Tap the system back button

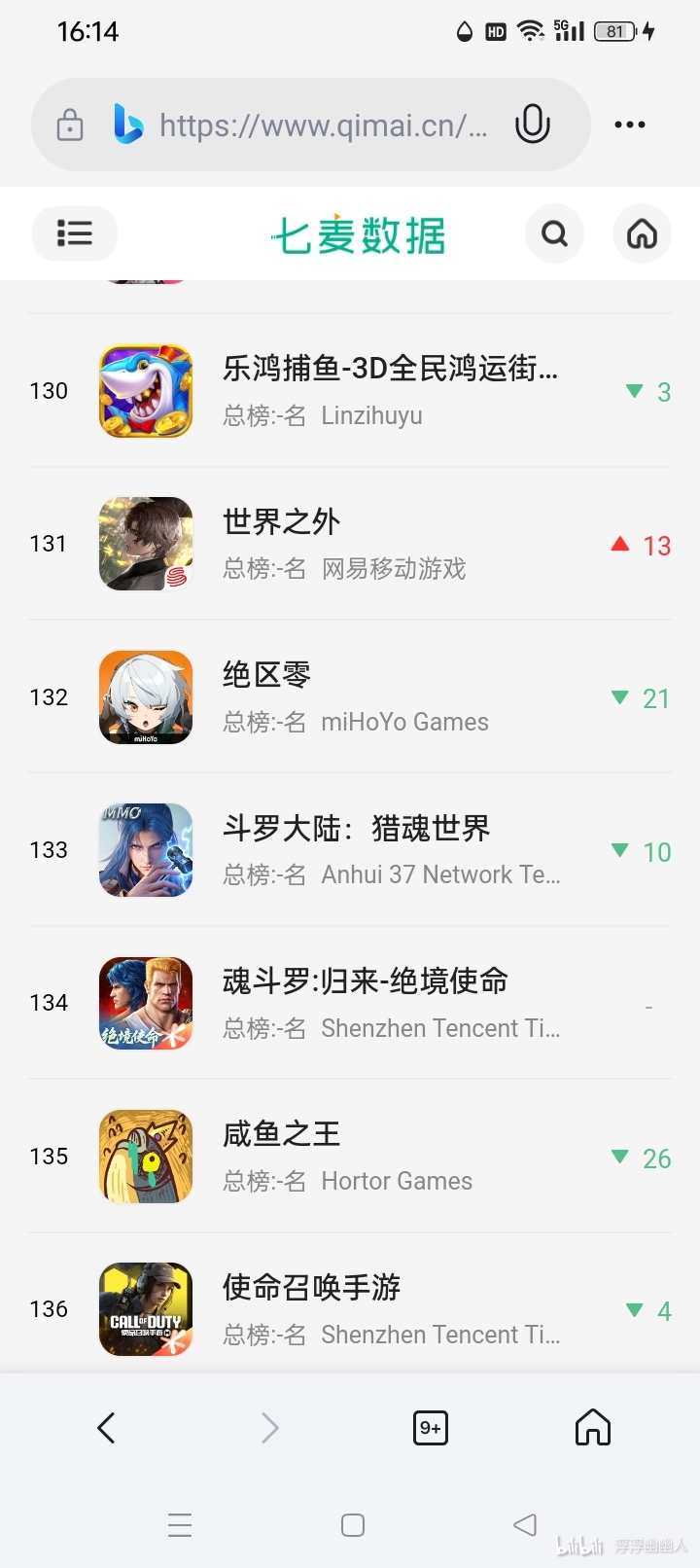click(x=525, y=1524)
